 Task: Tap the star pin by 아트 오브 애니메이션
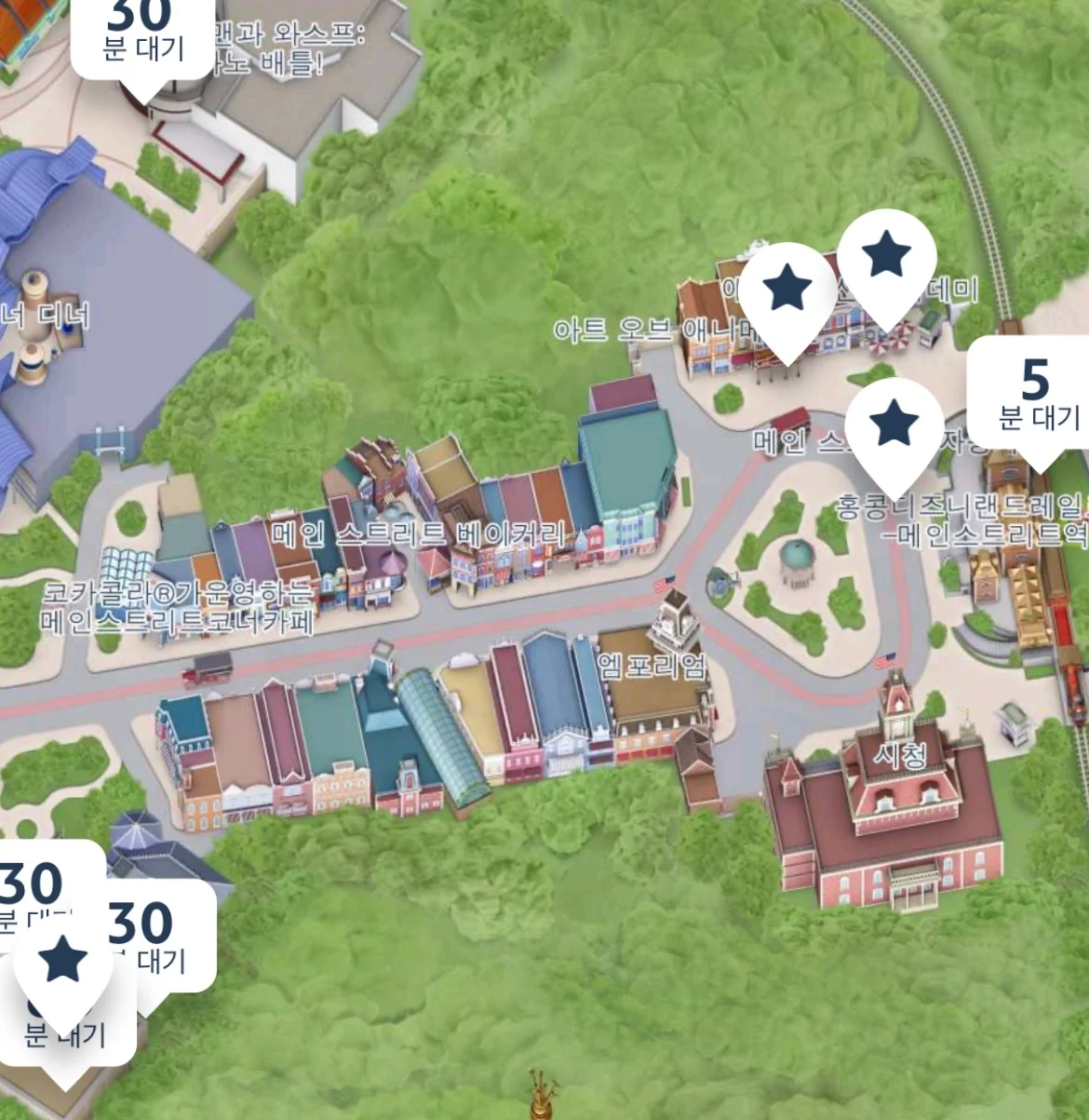pos(787,290)
